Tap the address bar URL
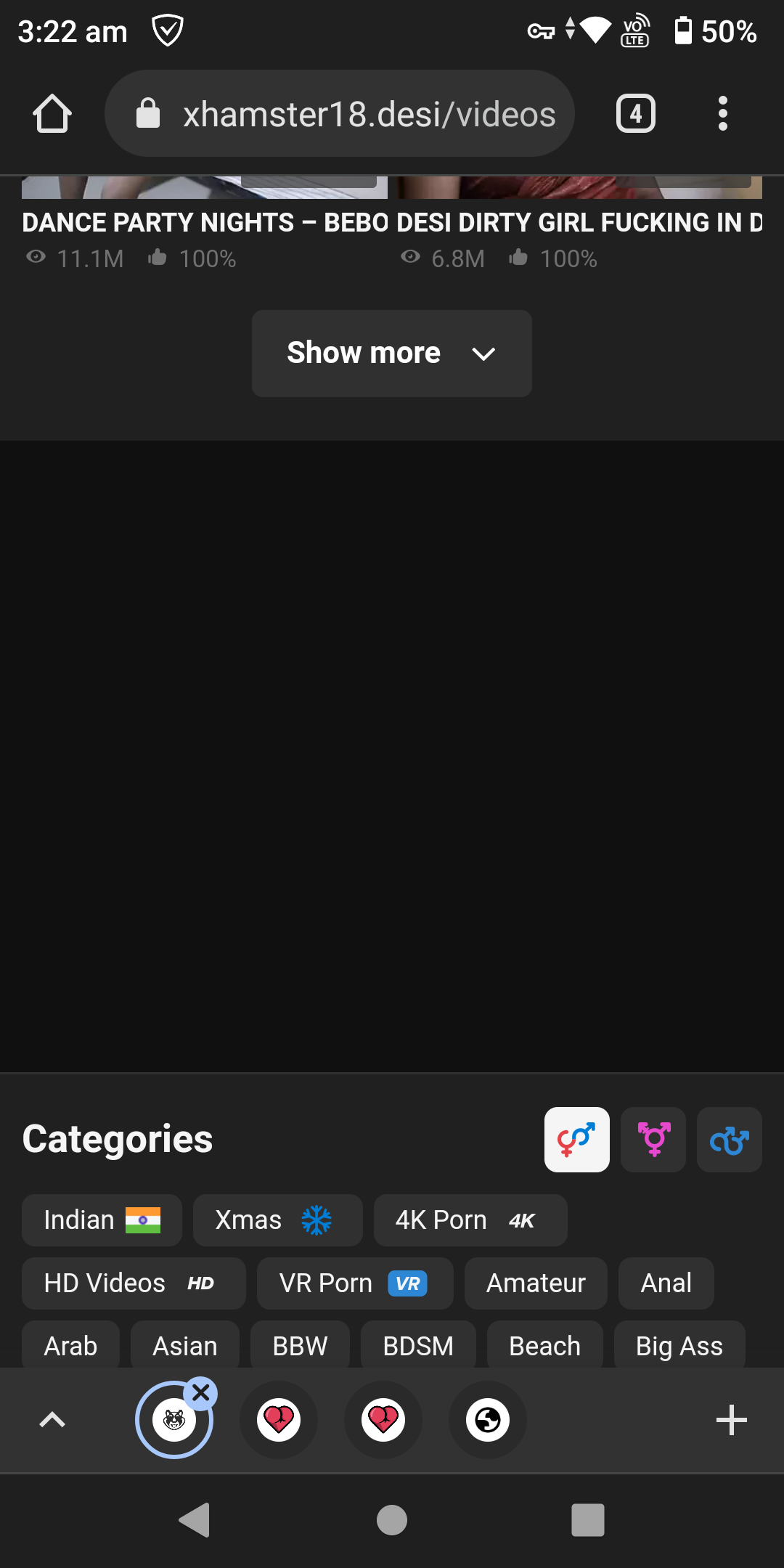The width and height of the screenshot is (784, 1568). [x=369, y=114]
